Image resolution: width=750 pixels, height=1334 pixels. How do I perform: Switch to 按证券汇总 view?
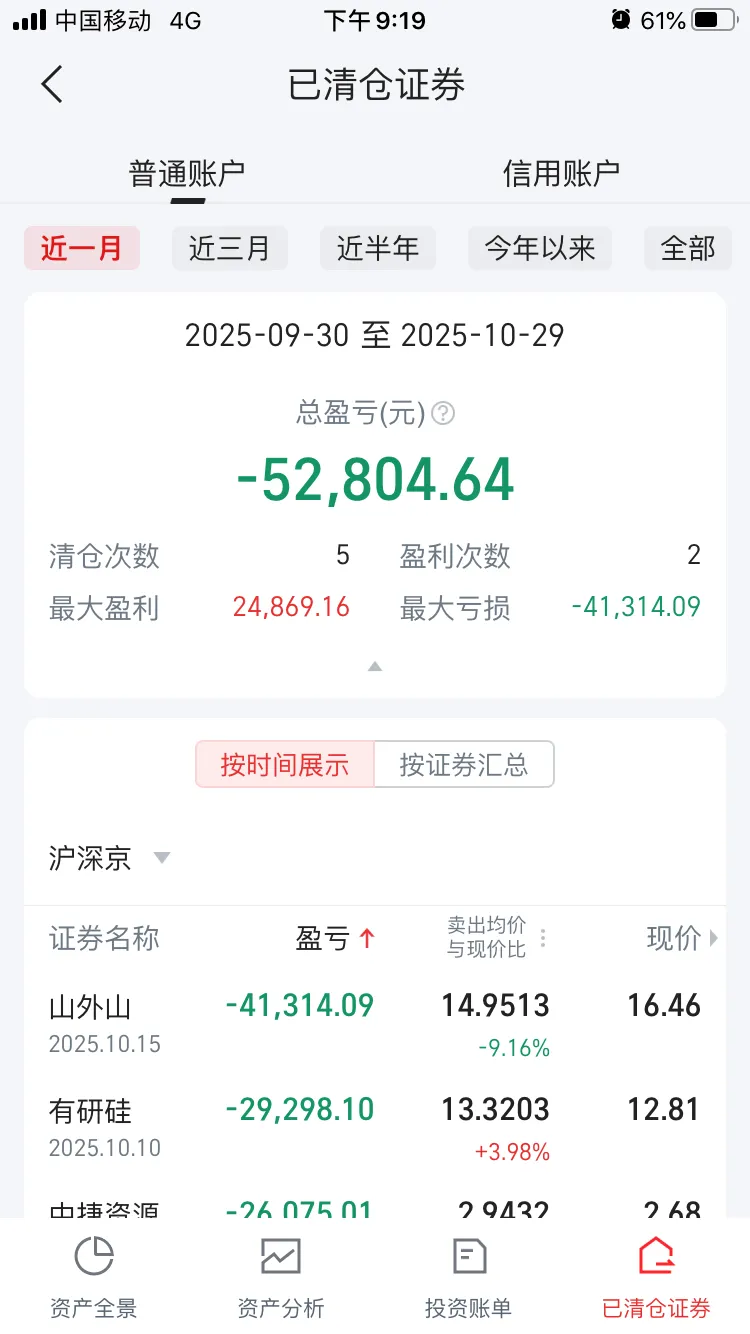pos(463,765)
